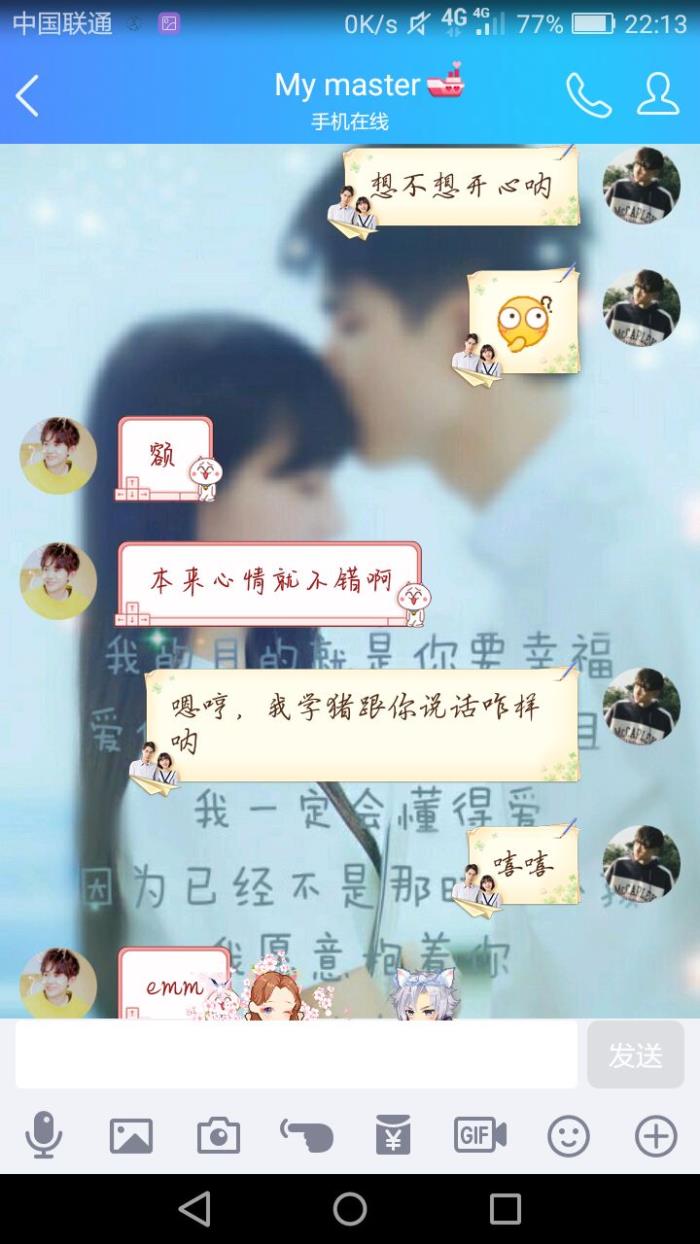Viewport: 700px width, 1244px height.
Task: Open the photo gallery picker
Action: [131, 1135]
